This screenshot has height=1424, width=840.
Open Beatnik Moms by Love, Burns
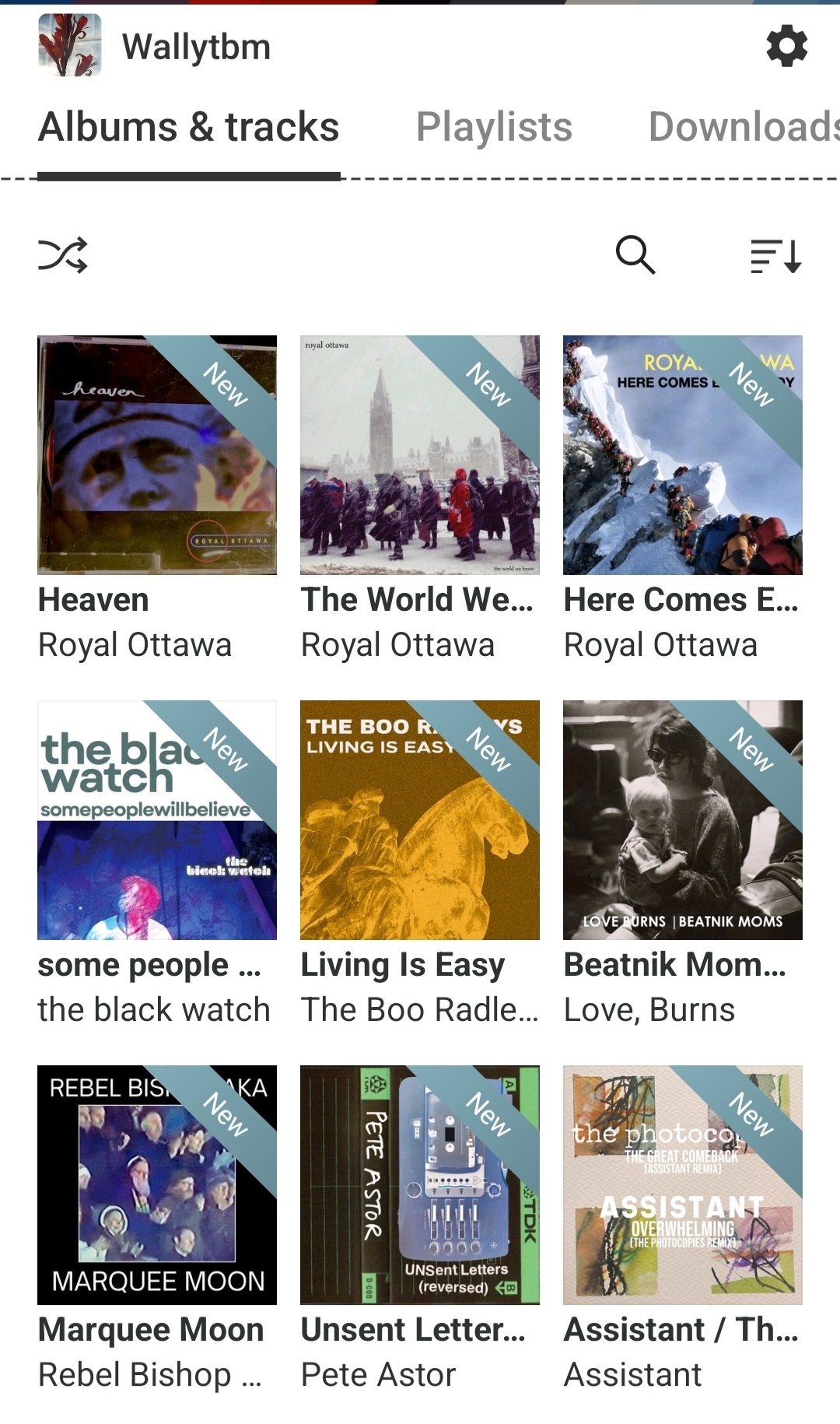coord(683,820)
